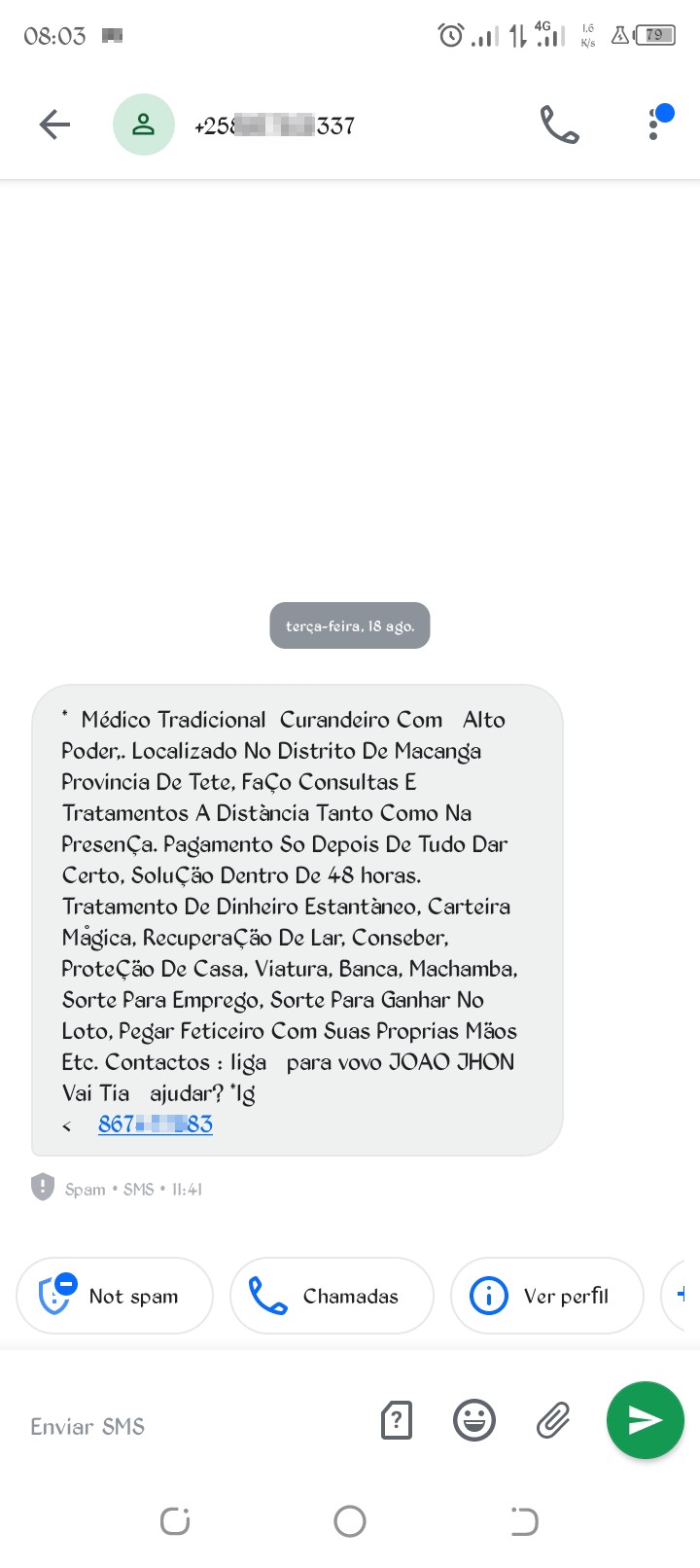Open the suggestions card icon
Screen dimensions: 700x1568
click(x=396, y=1420)
